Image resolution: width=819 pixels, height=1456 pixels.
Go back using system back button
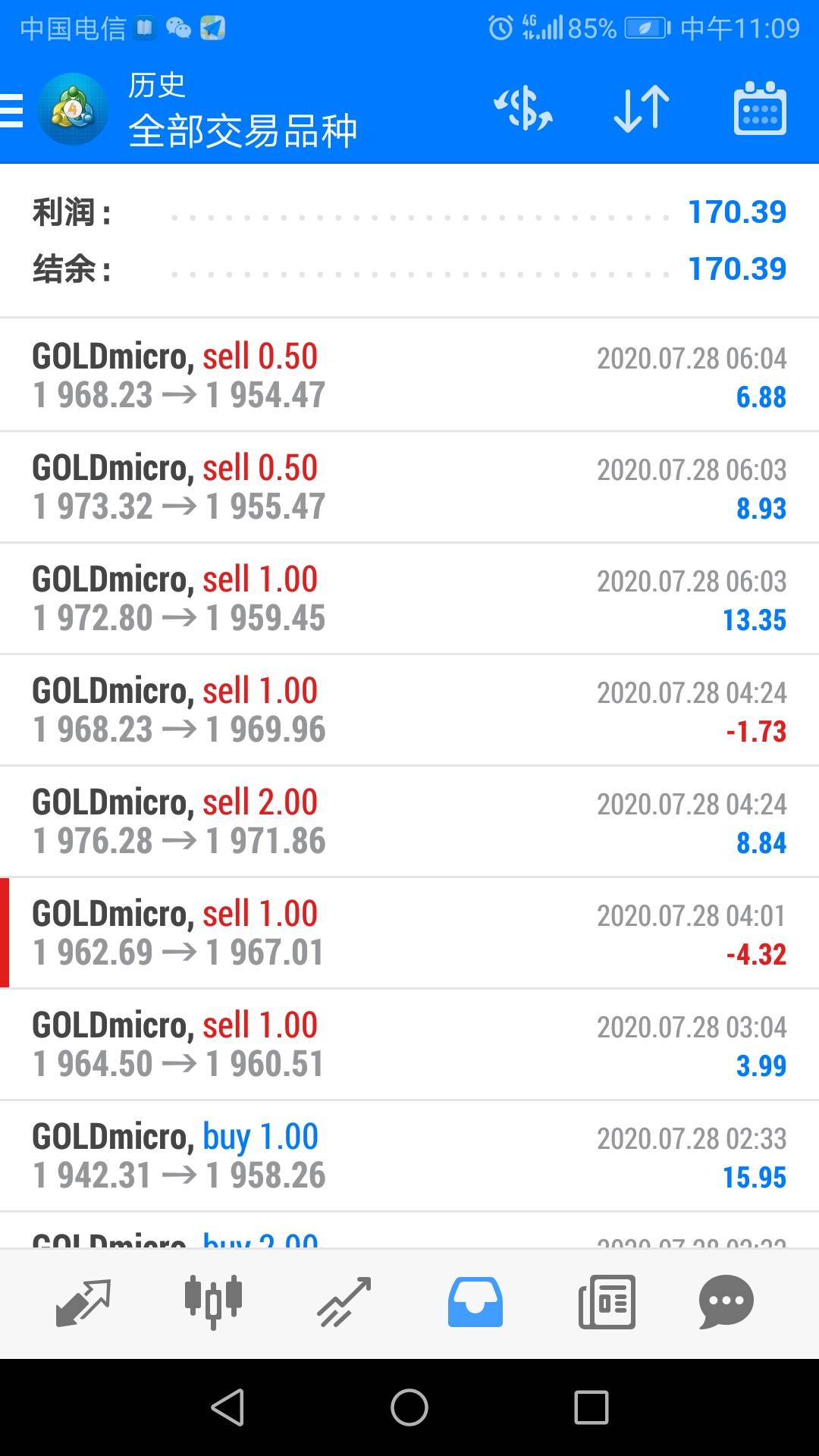pyautogui.click(x=227, y=1407)
